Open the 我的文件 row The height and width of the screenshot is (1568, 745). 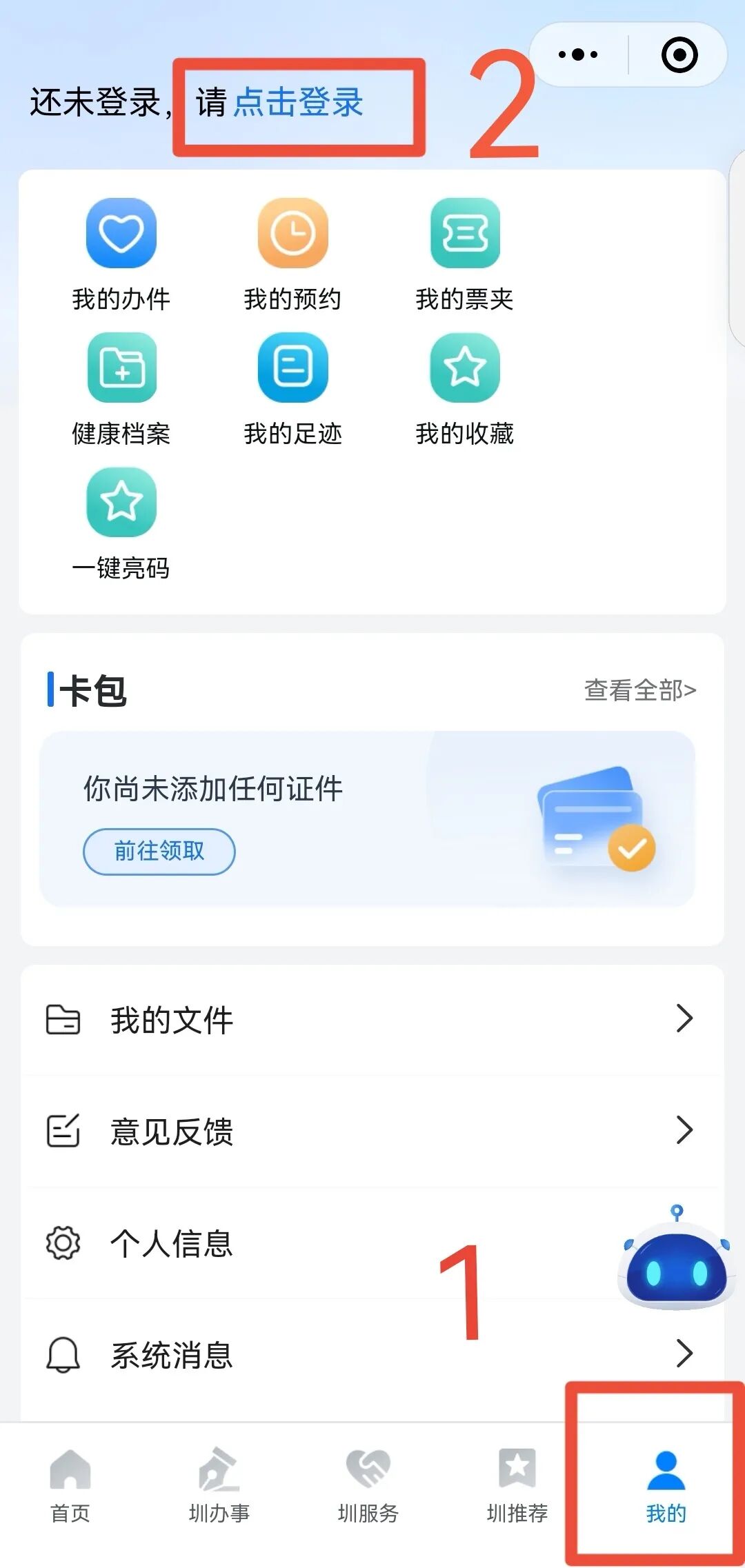pyautogui.click(x=372, y=1019)
